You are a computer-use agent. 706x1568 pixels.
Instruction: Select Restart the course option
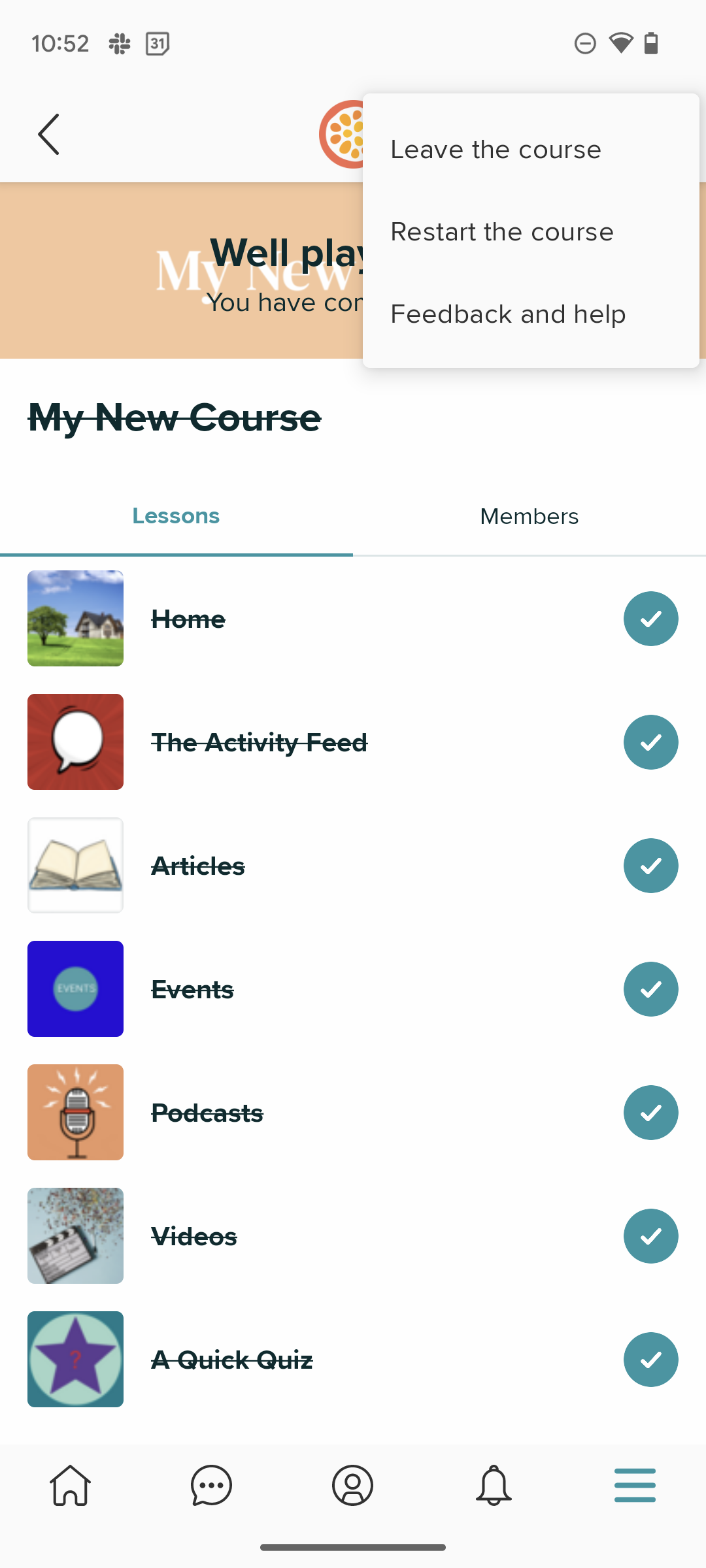502,231
